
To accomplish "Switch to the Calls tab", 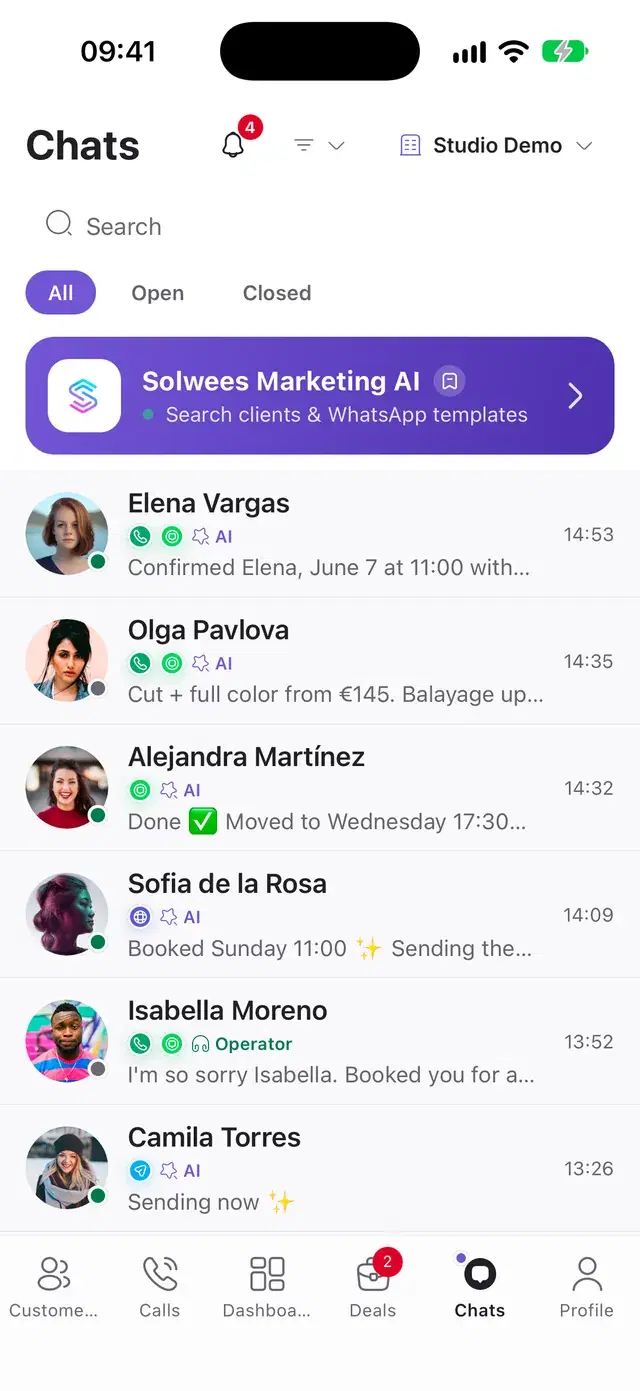I will [x=160, y=1287].
